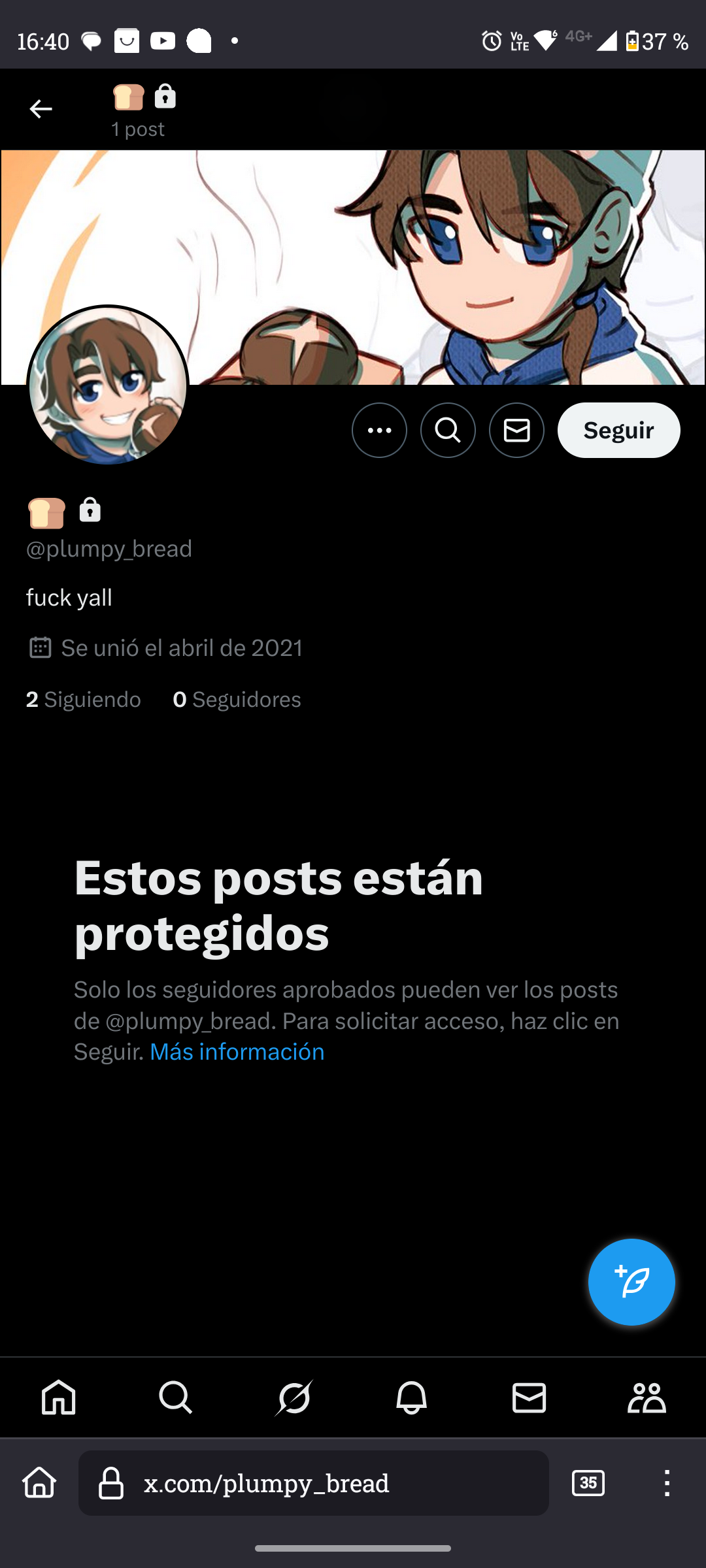The image size is (706, 1568).
Task: Send a direct message to @plumpy_bread
Action: click(x=516, y=431)
